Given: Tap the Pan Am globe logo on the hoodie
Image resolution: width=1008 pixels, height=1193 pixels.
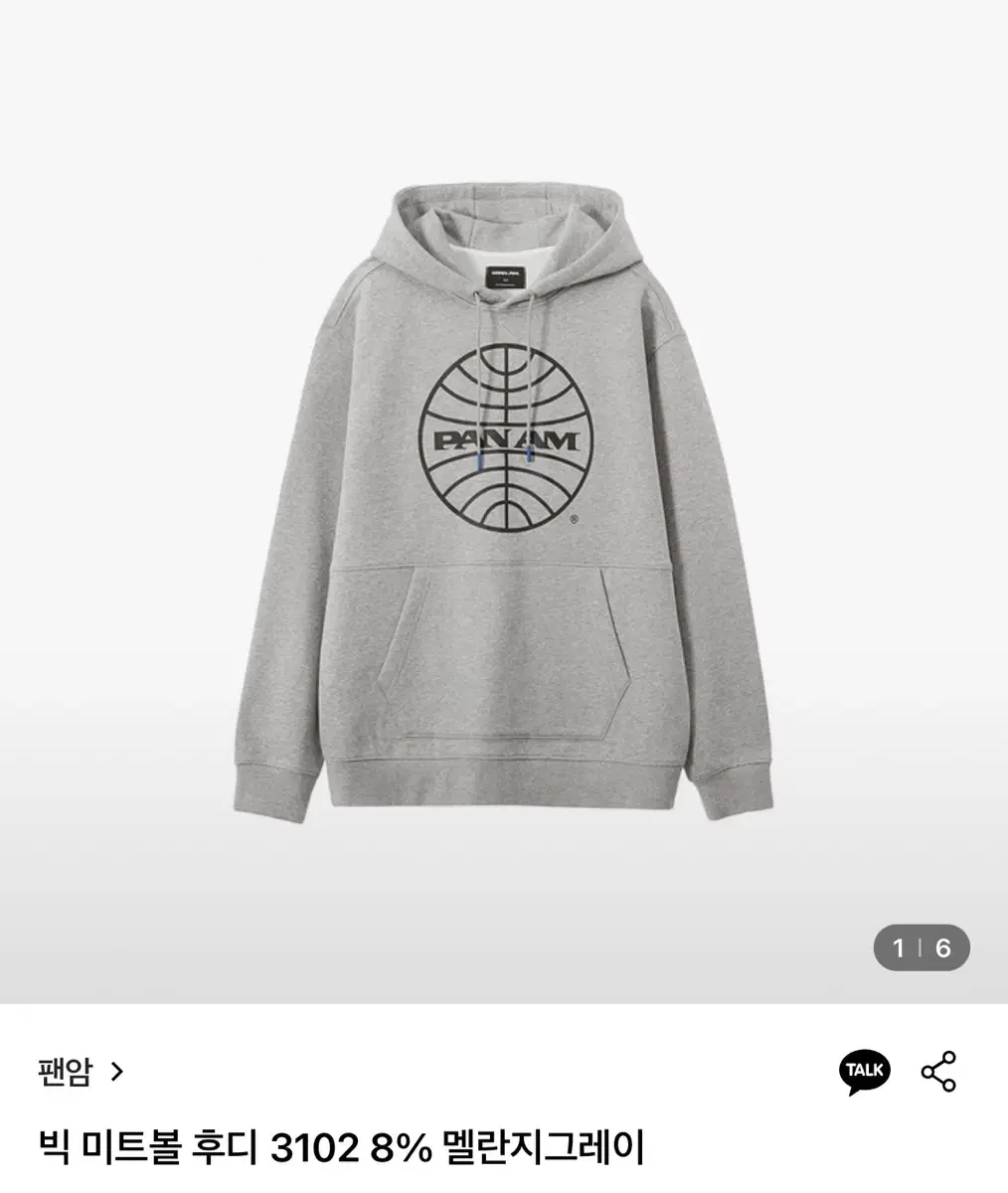Looking at the screenshot, I should tap(504, 435).
